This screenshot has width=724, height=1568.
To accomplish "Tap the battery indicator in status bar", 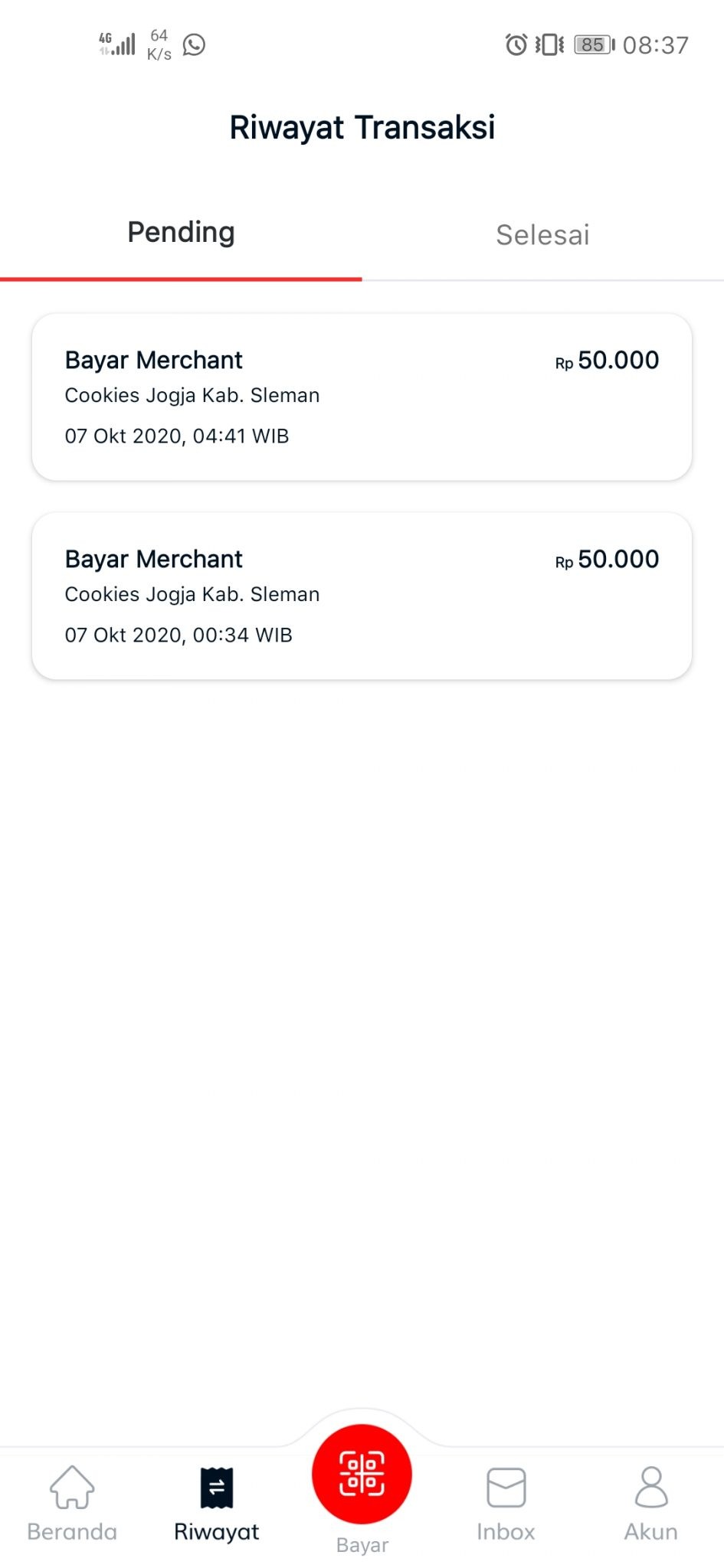I will (x=591, y=44).
